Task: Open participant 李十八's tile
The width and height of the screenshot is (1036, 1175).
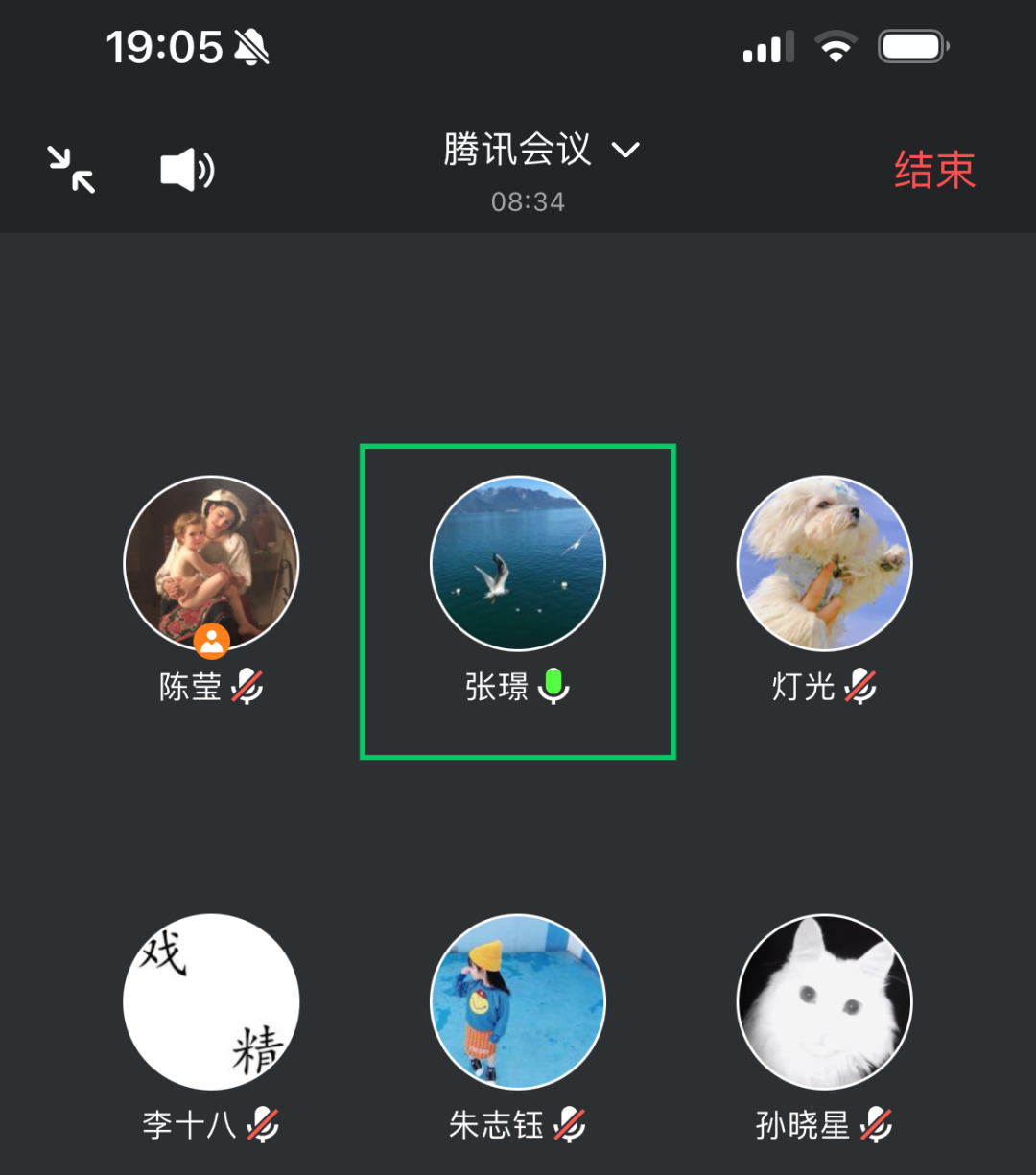Action: [211, 1001]
